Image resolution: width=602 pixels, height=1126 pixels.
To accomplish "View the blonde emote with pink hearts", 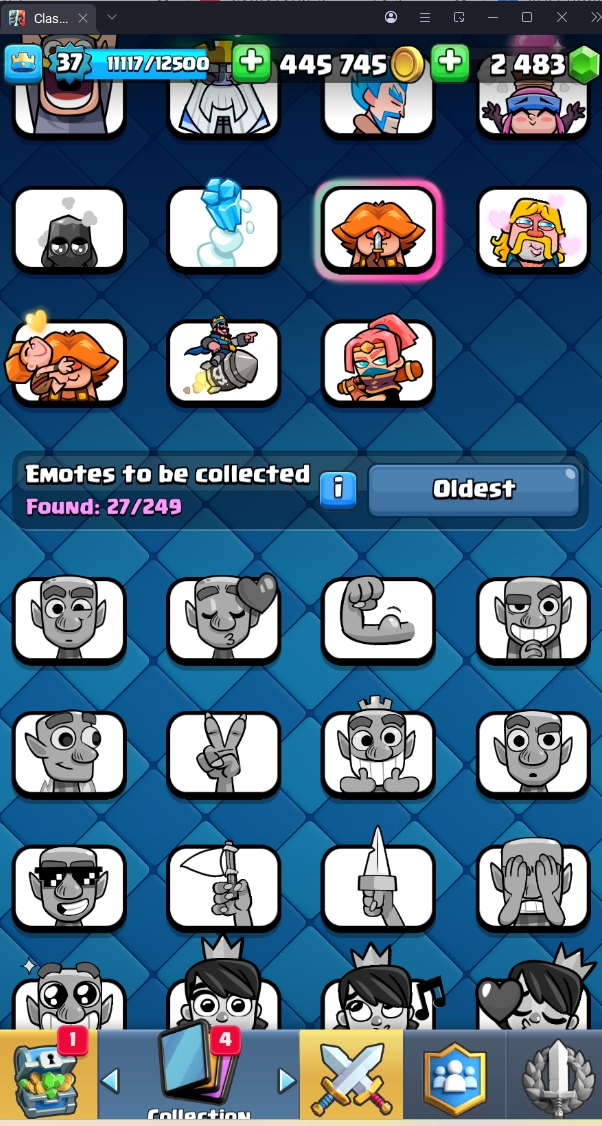I will point(533,228).
